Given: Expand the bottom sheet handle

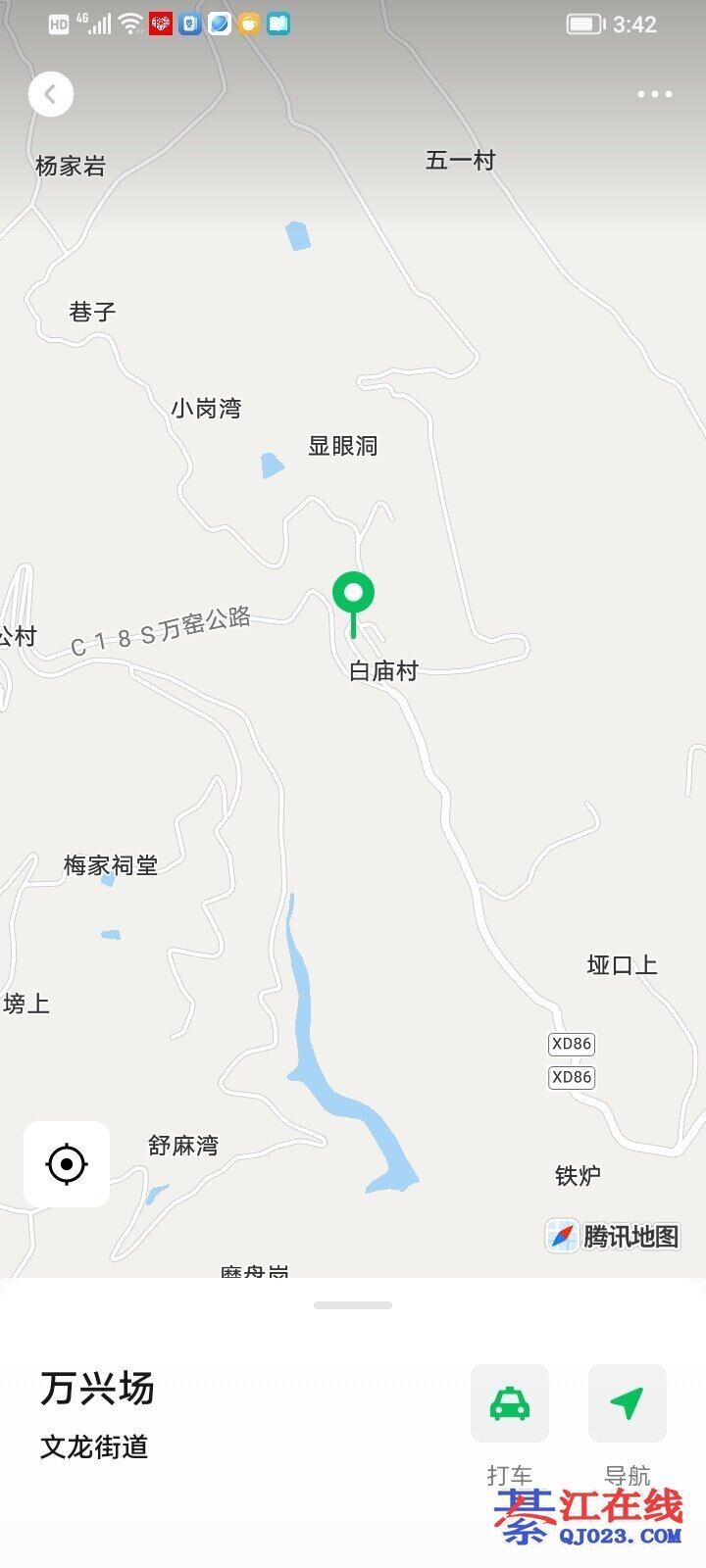Looking at the screenshot, I should click(353, 1305).
